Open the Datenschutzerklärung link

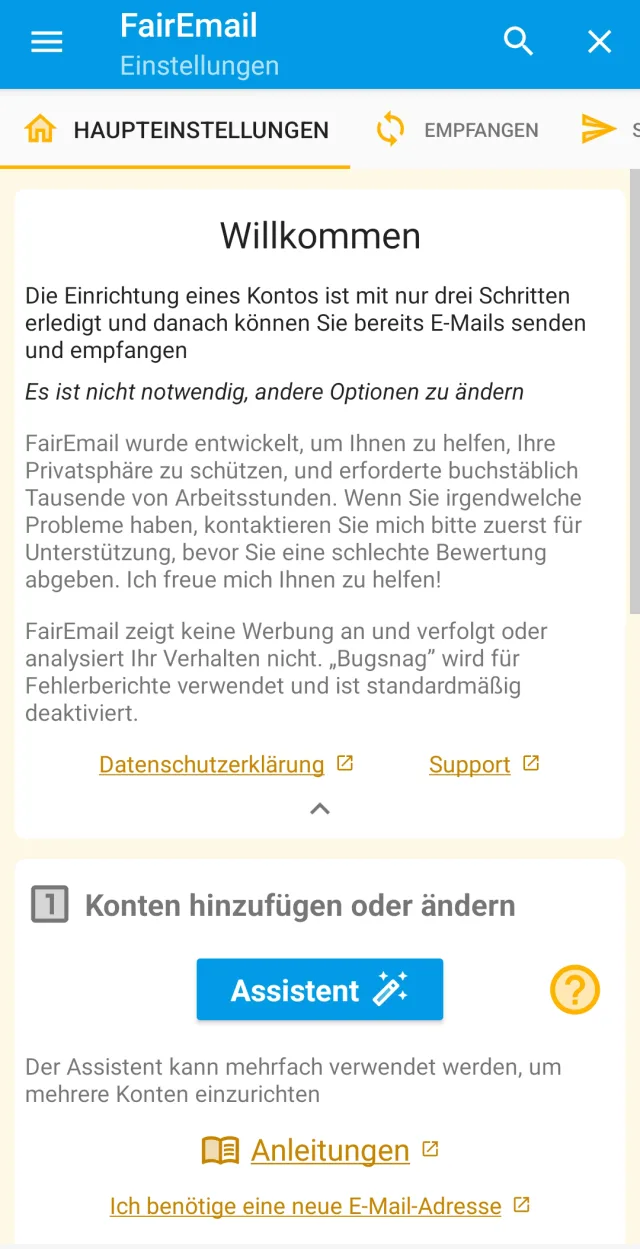point(212,765)
